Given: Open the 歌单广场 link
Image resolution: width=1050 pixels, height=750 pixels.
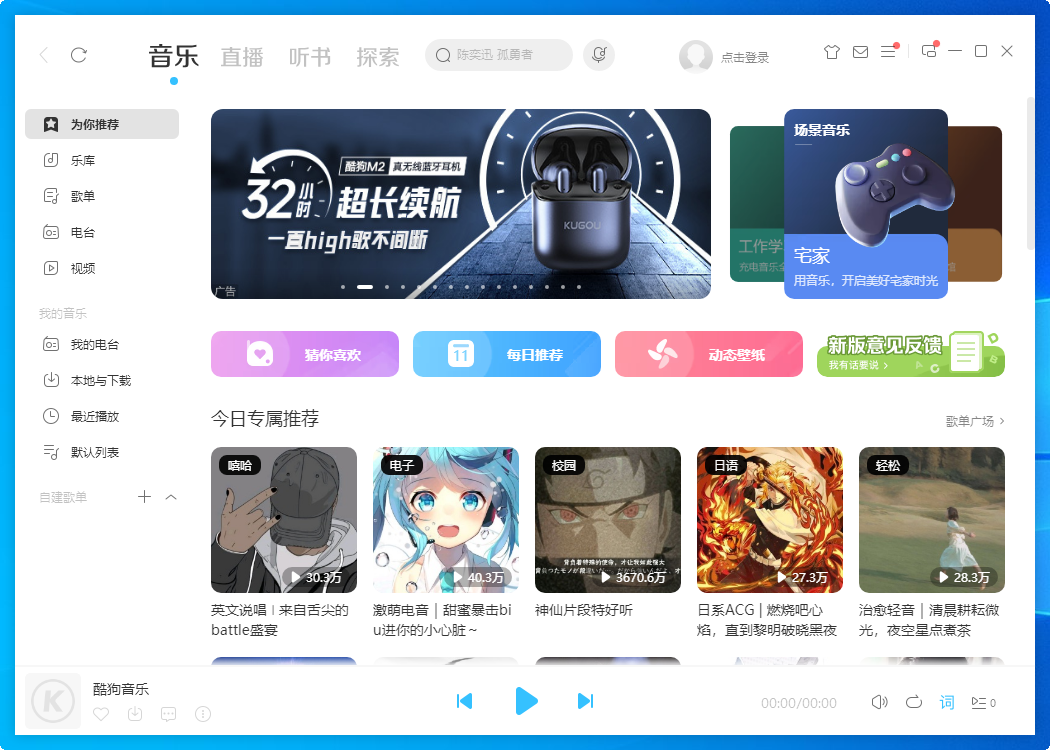Looking at the screenshot, I should (x=975, y=421).
